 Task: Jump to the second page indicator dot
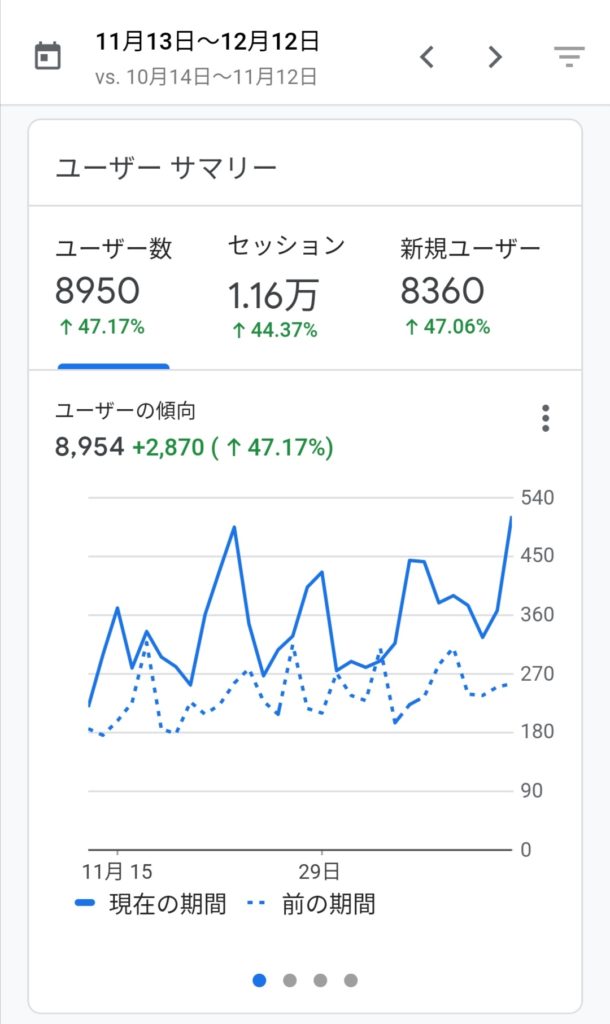pyautogui.click(x=290, y=980)
